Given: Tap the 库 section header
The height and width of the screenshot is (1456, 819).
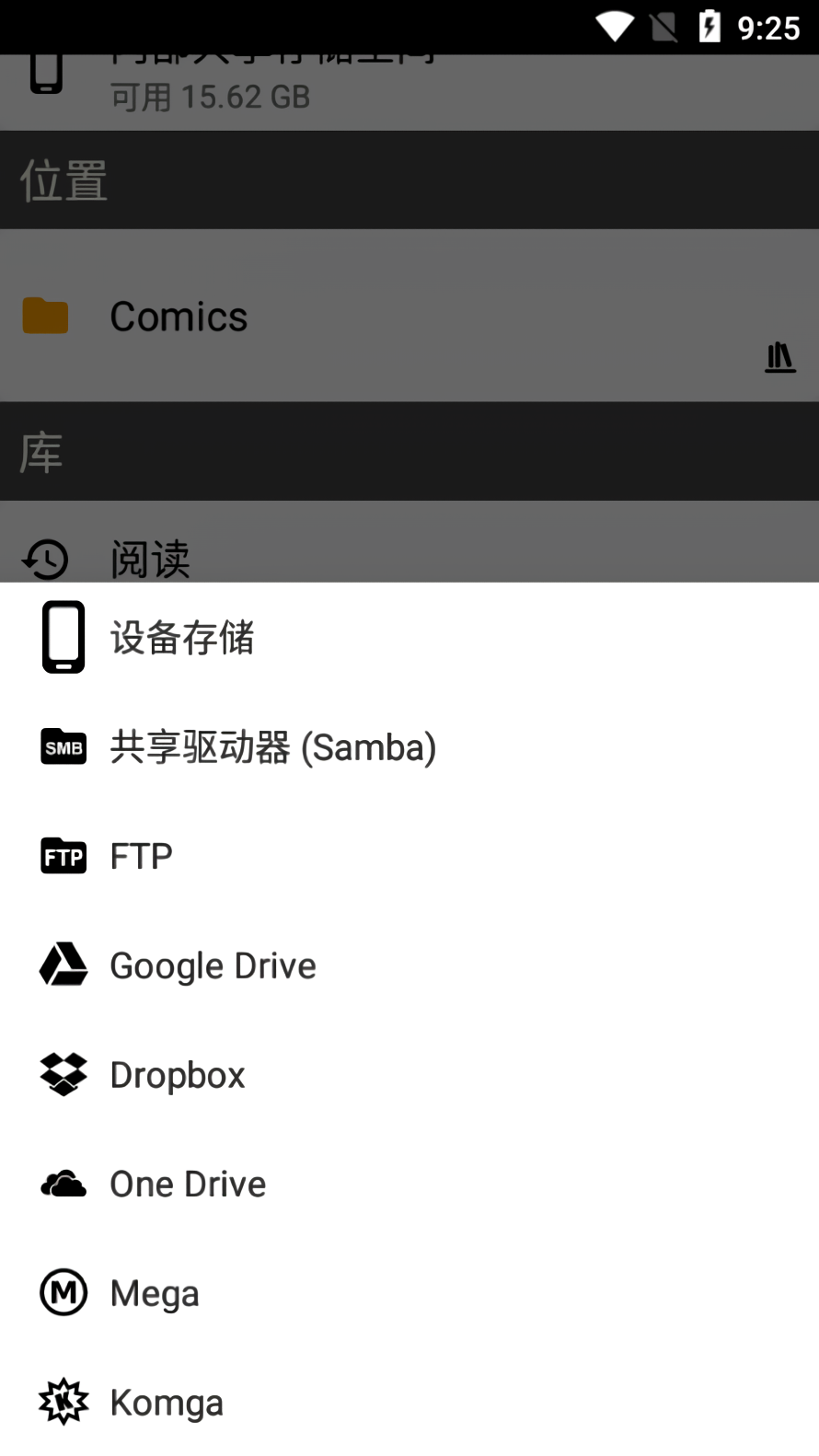Looking at the screenshot, I should [x=40, y=452].
